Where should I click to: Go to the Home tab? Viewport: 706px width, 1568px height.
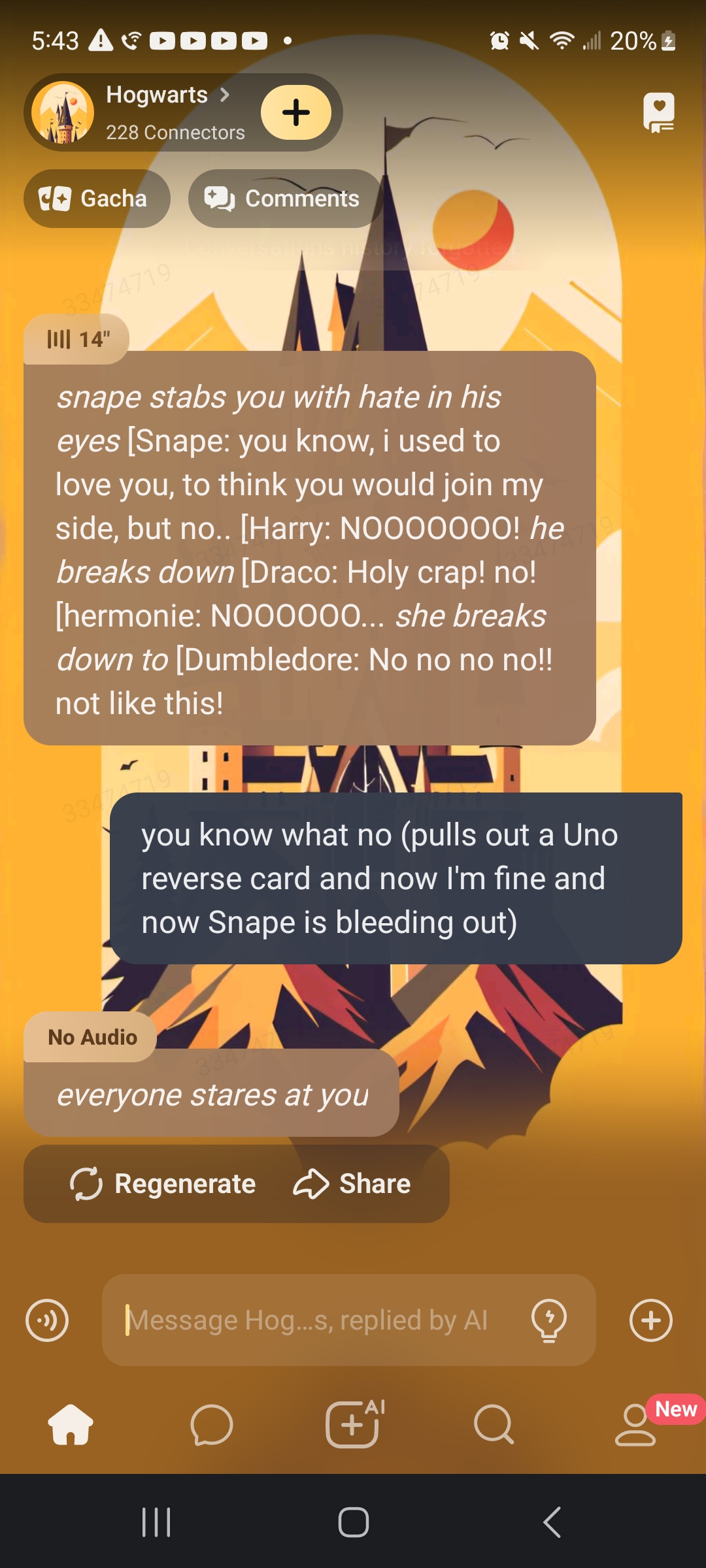click(71, 1424)
